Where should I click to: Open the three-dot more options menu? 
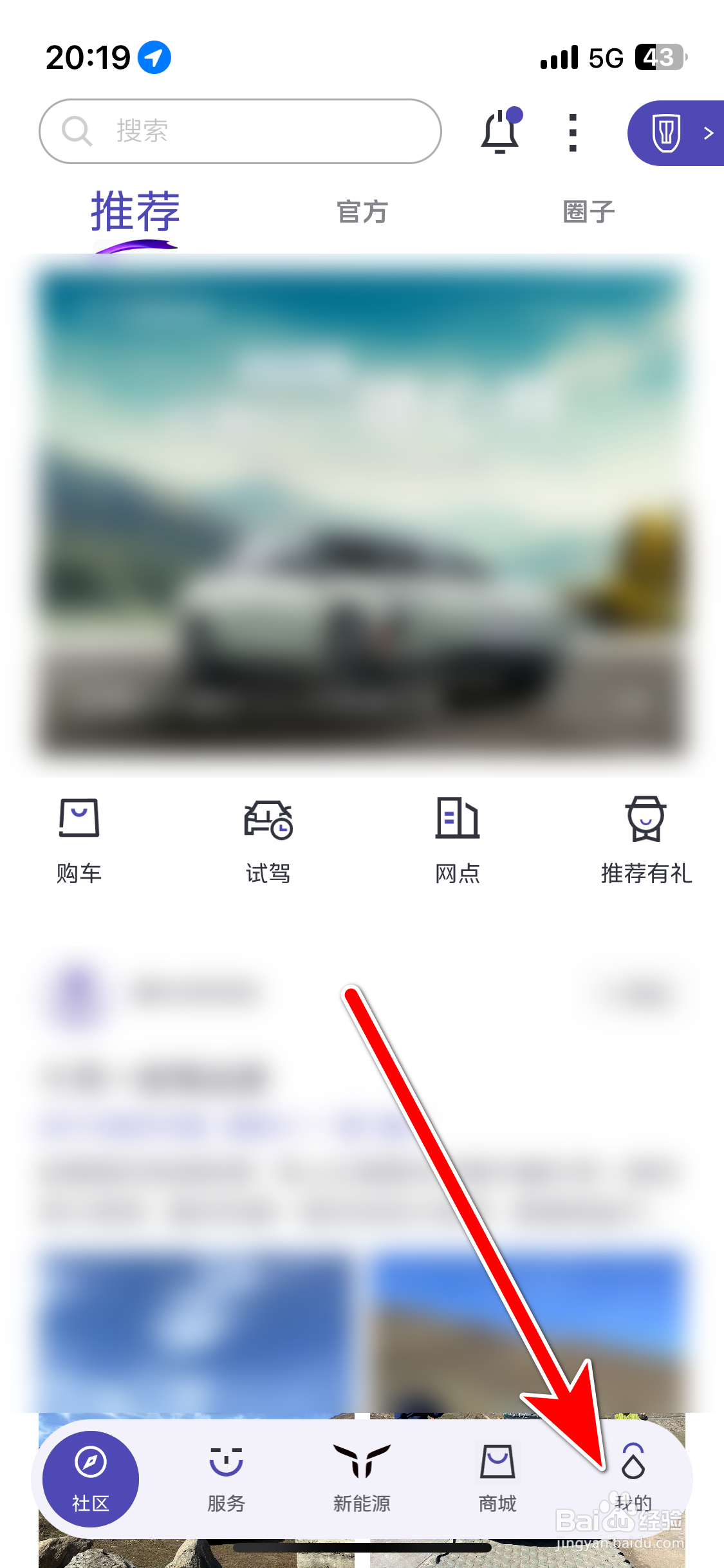pos(572,131)
